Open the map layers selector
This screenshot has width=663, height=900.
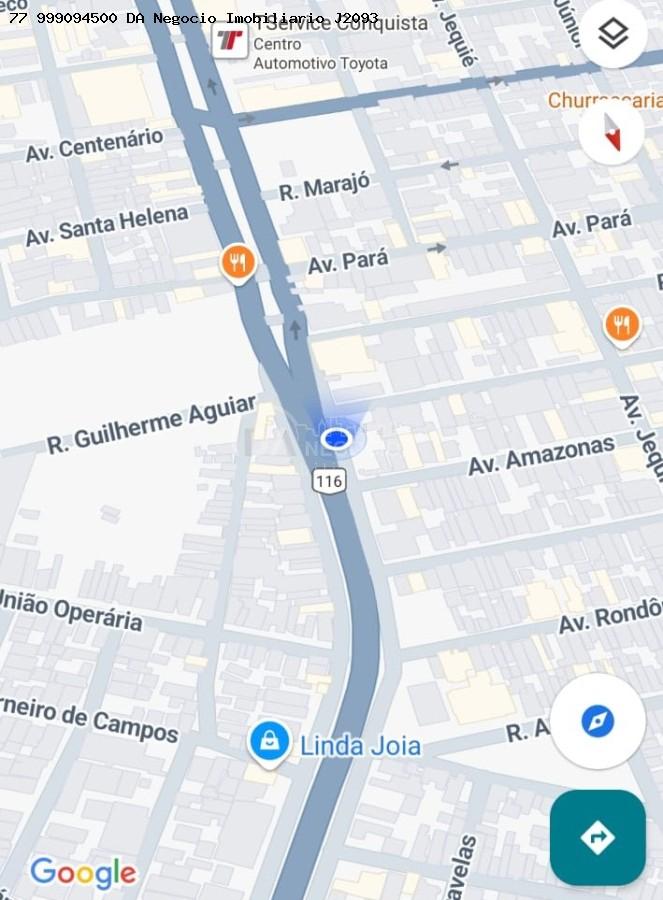612,35
